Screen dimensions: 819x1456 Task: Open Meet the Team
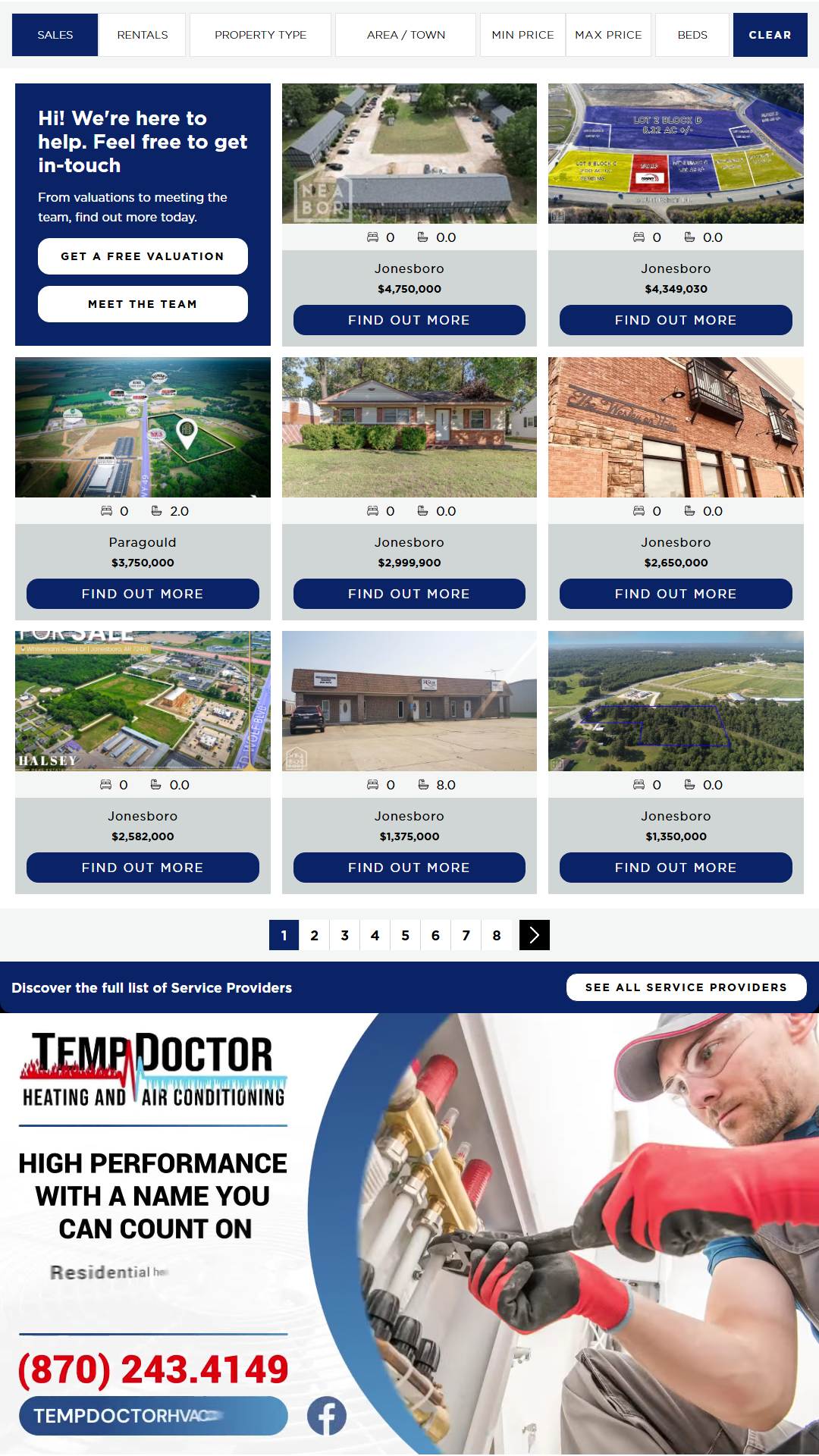(x=143, y=304)
